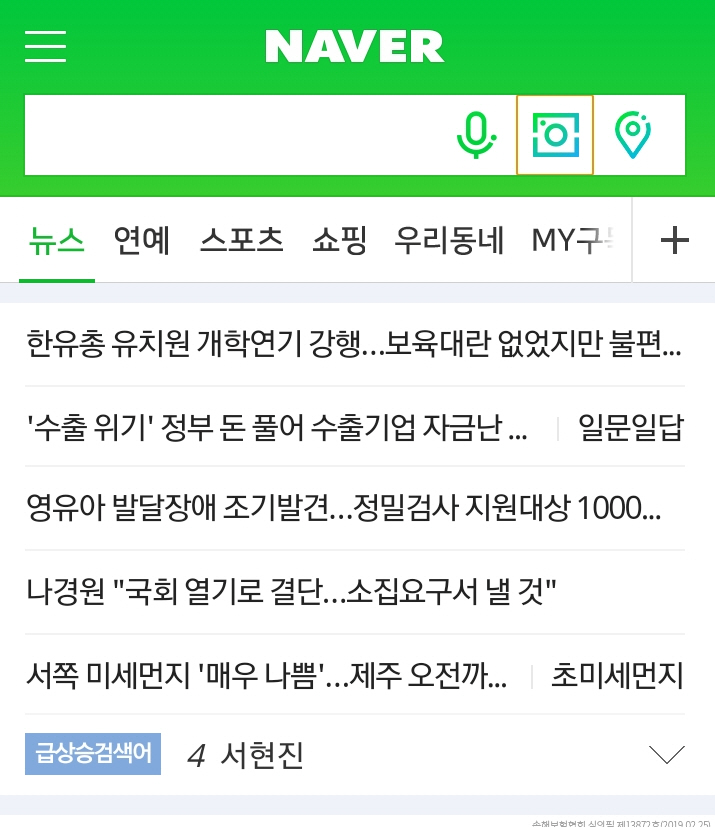Open the hamburger drawer menu
This screenshot has width=715, height=827.
(x=45, y=46)
